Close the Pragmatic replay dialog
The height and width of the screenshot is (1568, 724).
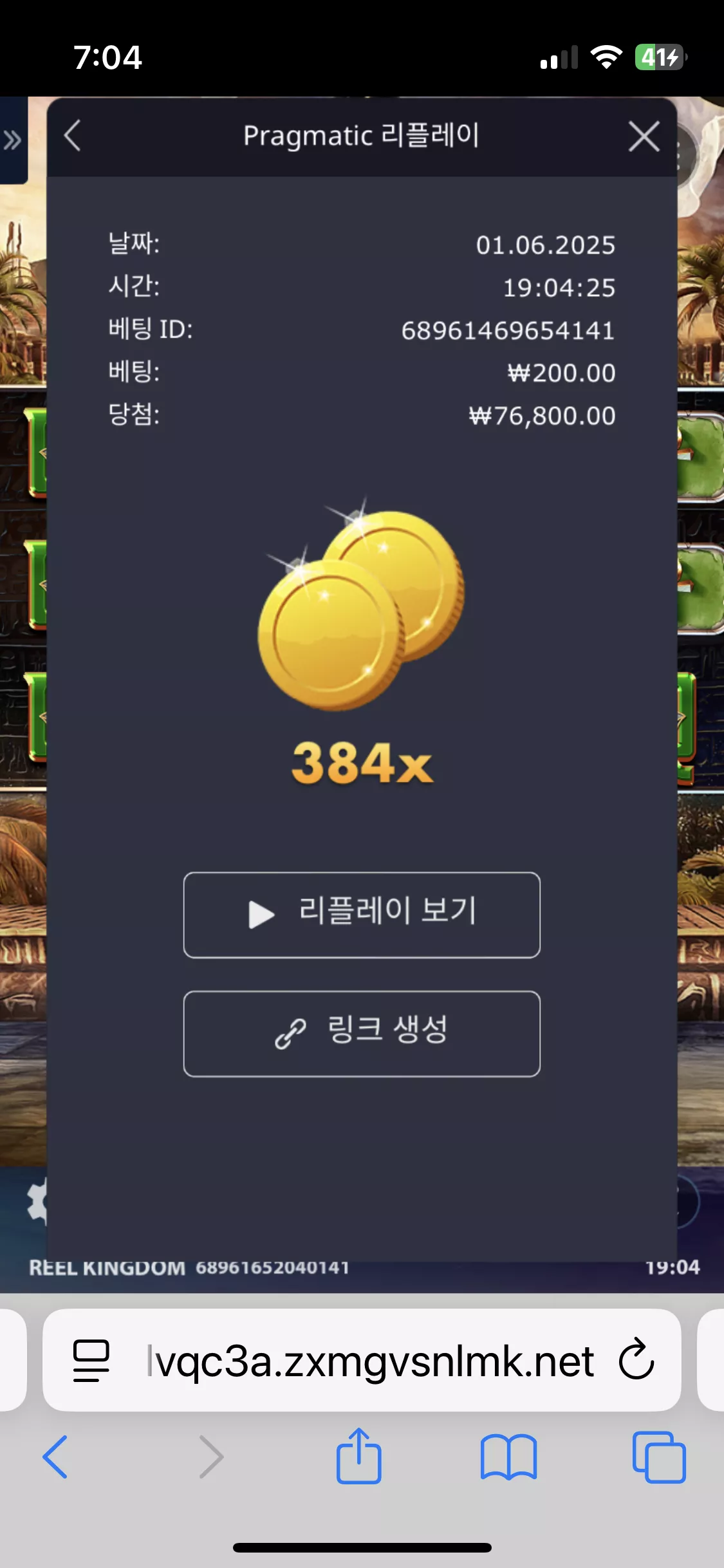tap(644, 136)
